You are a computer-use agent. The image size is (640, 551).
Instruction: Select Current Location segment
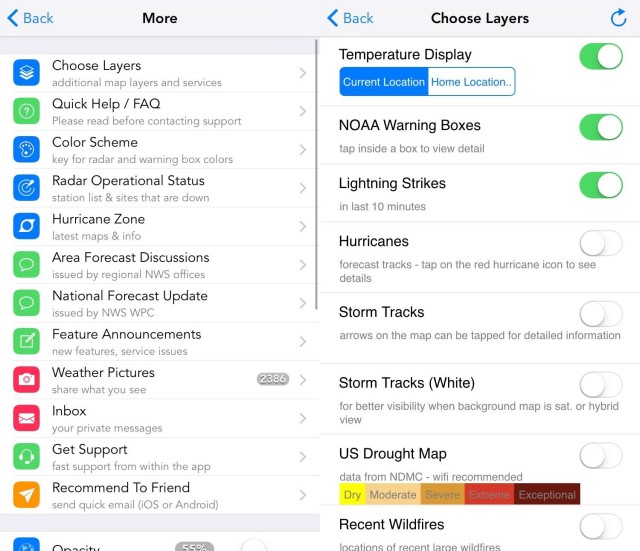point(384,82)
